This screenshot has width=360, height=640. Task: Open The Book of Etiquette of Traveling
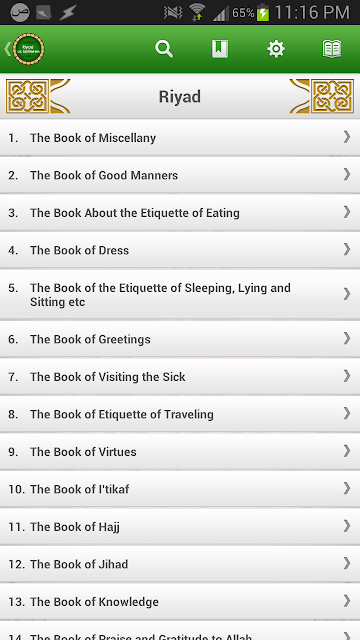tap(180, 414)
